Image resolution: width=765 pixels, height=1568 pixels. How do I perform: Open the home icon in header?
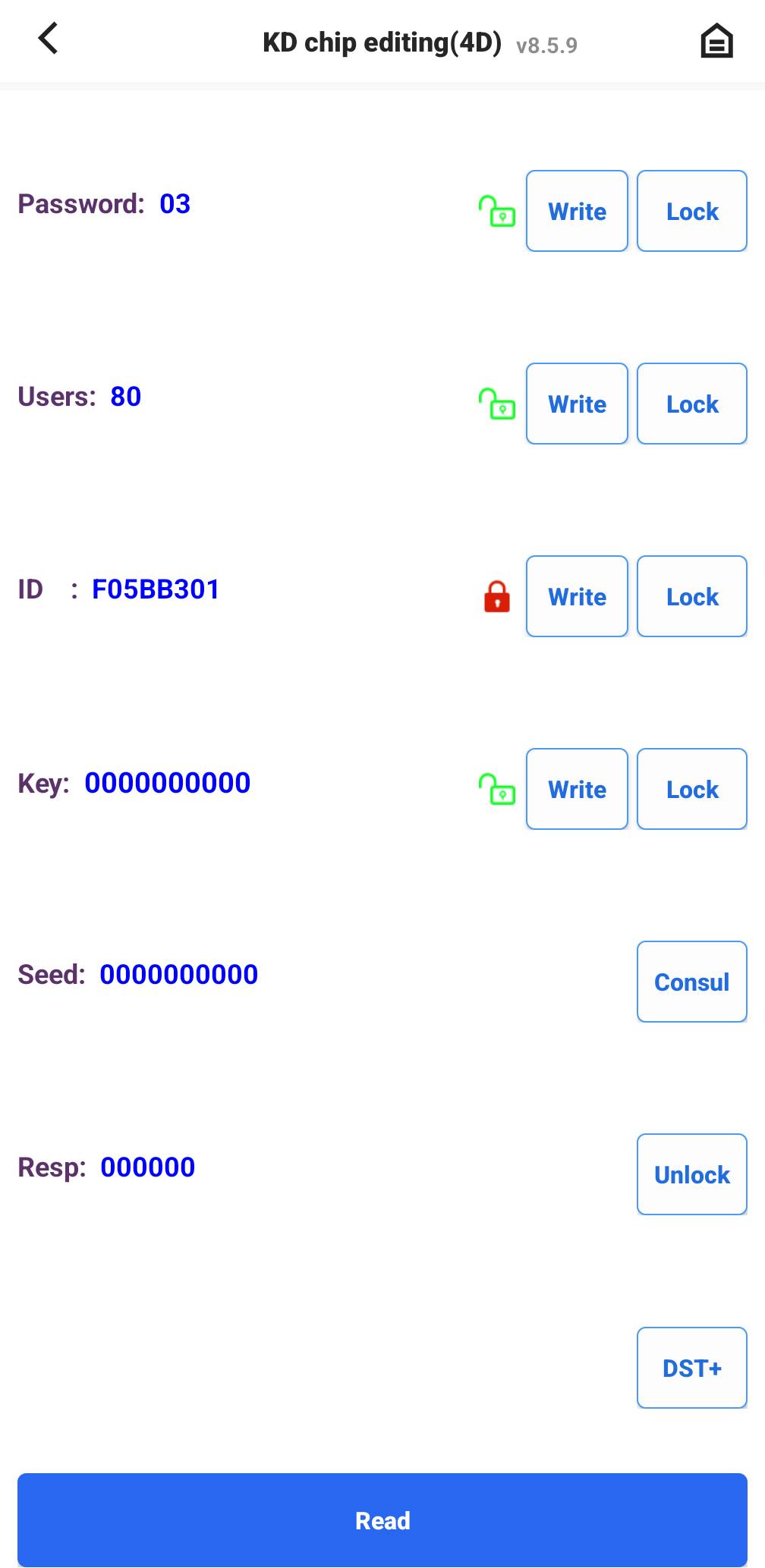716,41
